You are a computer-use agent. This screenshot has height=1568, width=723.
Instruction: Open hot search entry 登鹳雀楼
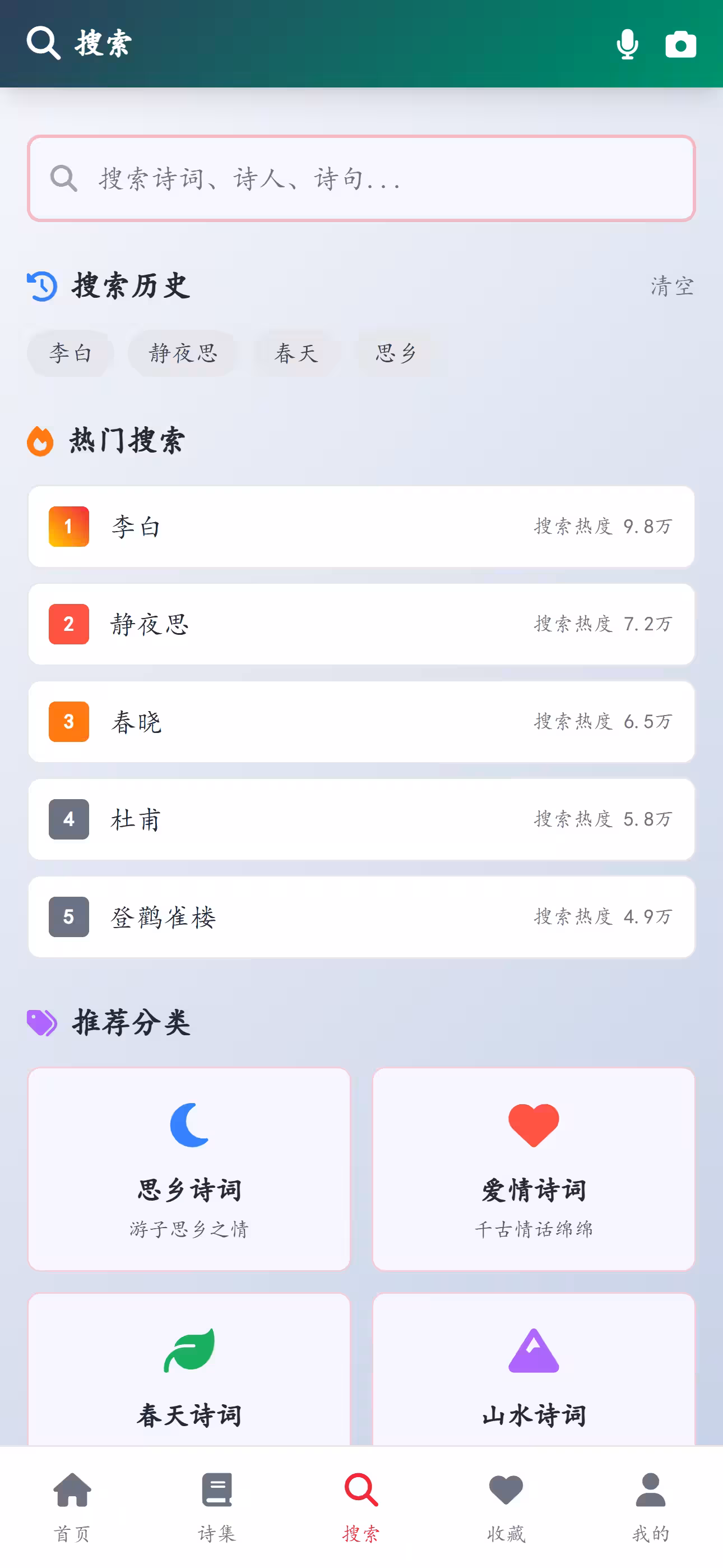pyautogui.click(x=361, y=917)
